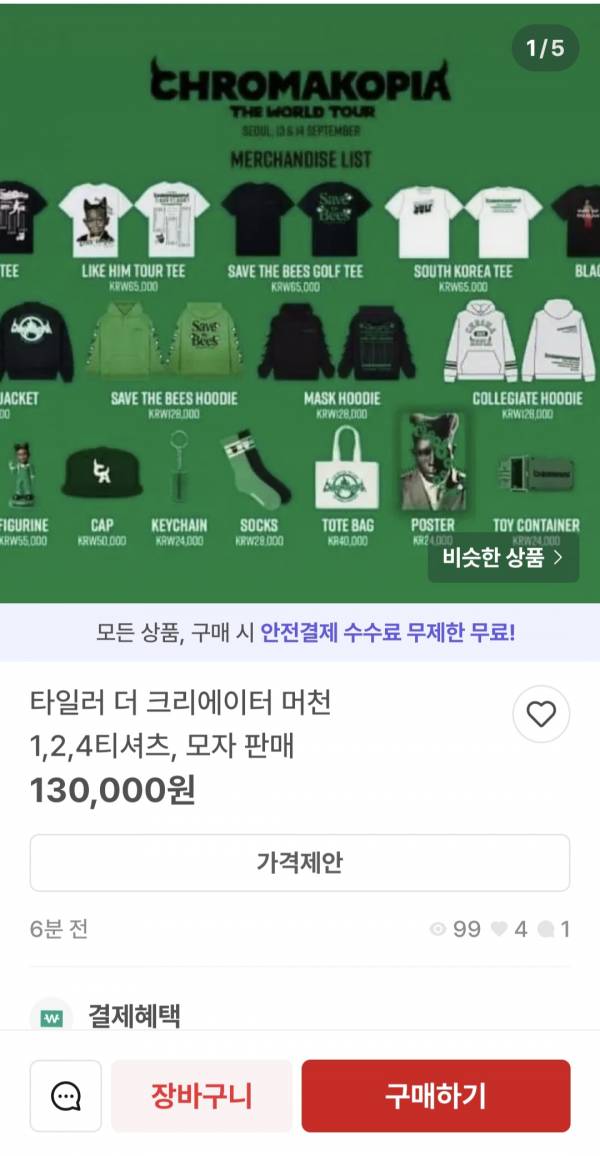Tap 구매하기 to buy now
The image size is (600, 1156).
pos(436,1096)
